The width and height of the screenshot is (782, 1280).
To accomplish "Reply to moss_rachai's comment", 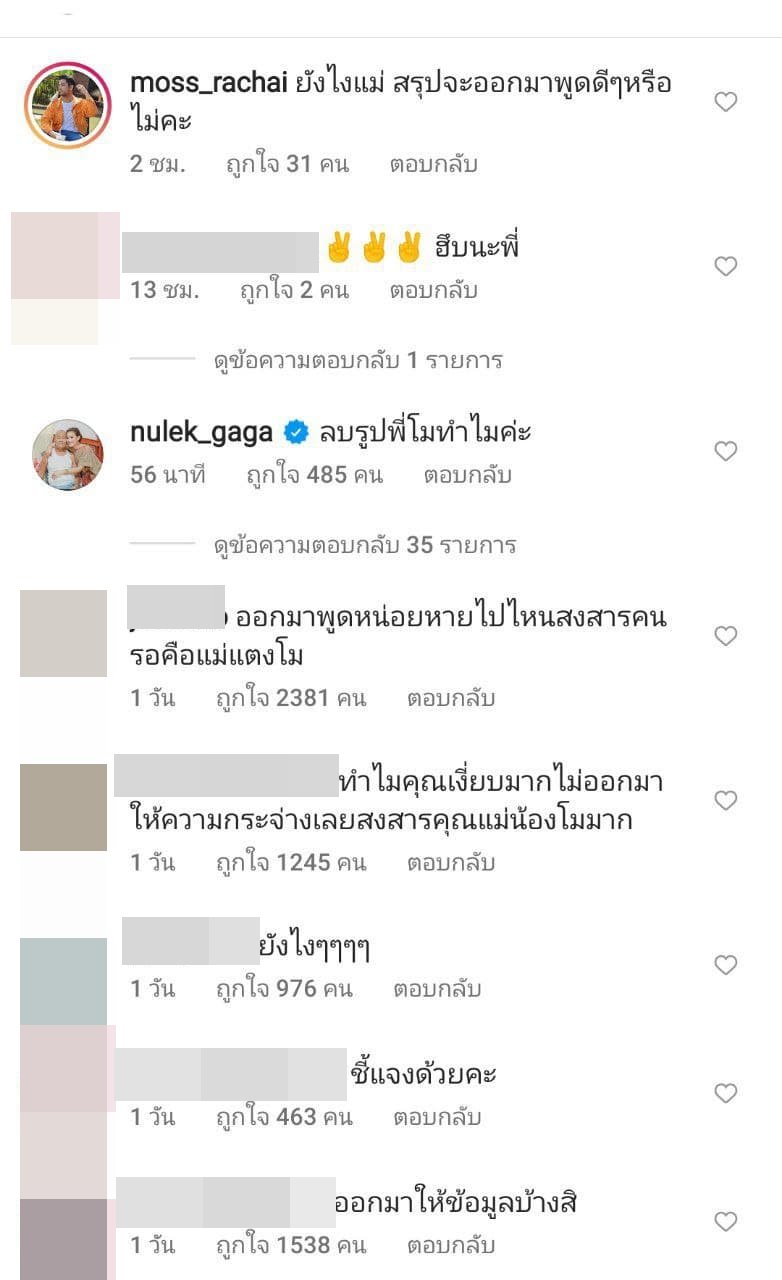I will point(433,164).
